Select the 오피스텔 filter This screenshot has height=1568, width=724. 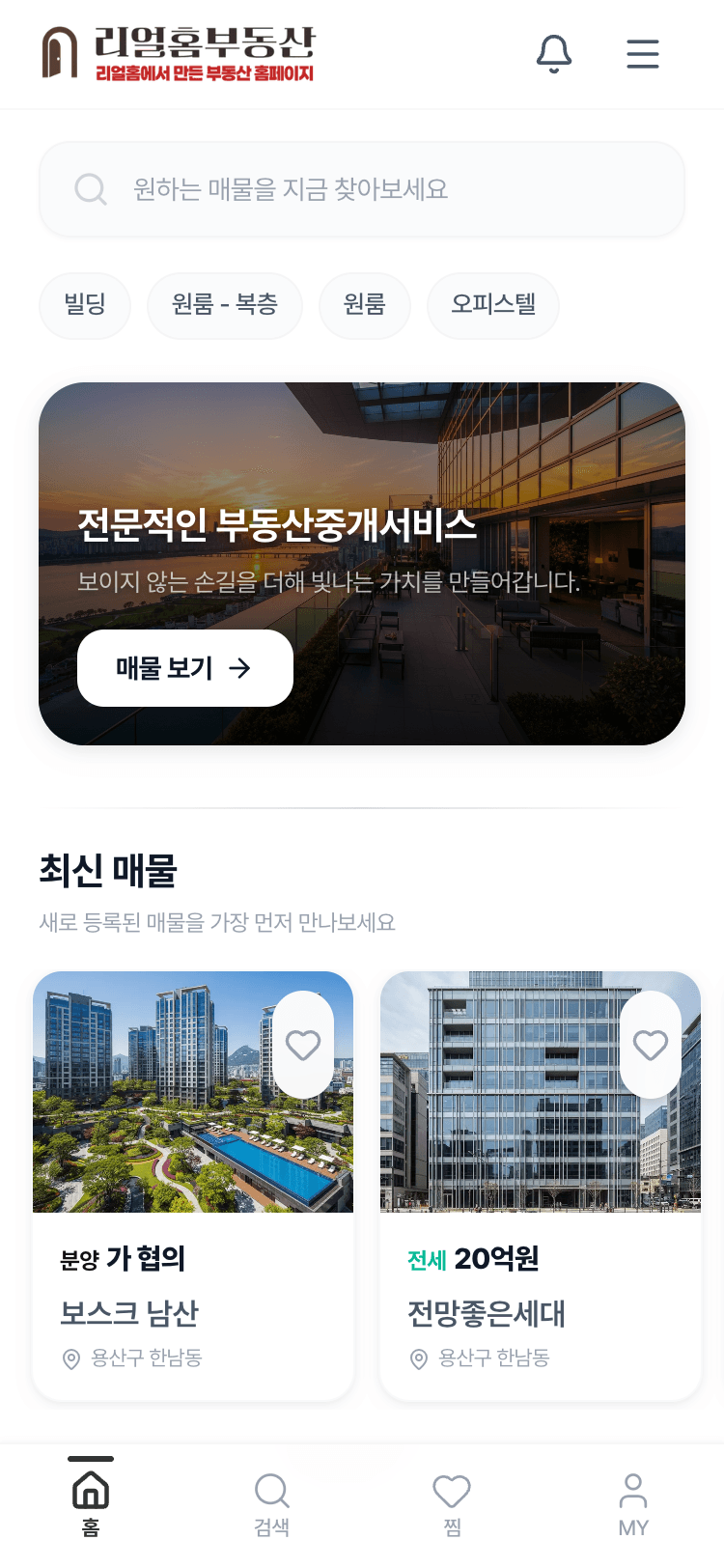point(493,305)
